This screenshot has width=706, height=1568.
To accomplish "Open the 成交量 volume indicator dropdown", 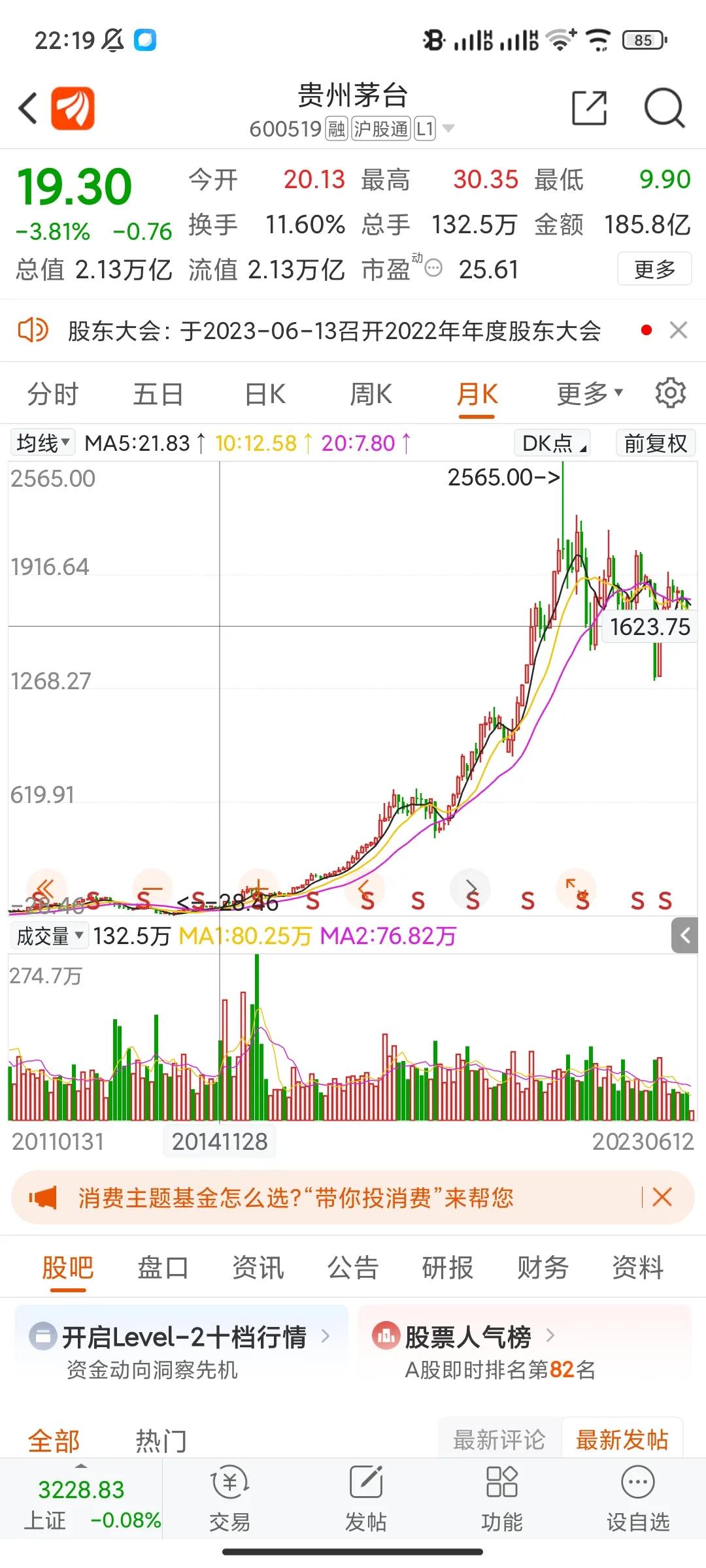I will click(50, 936).
